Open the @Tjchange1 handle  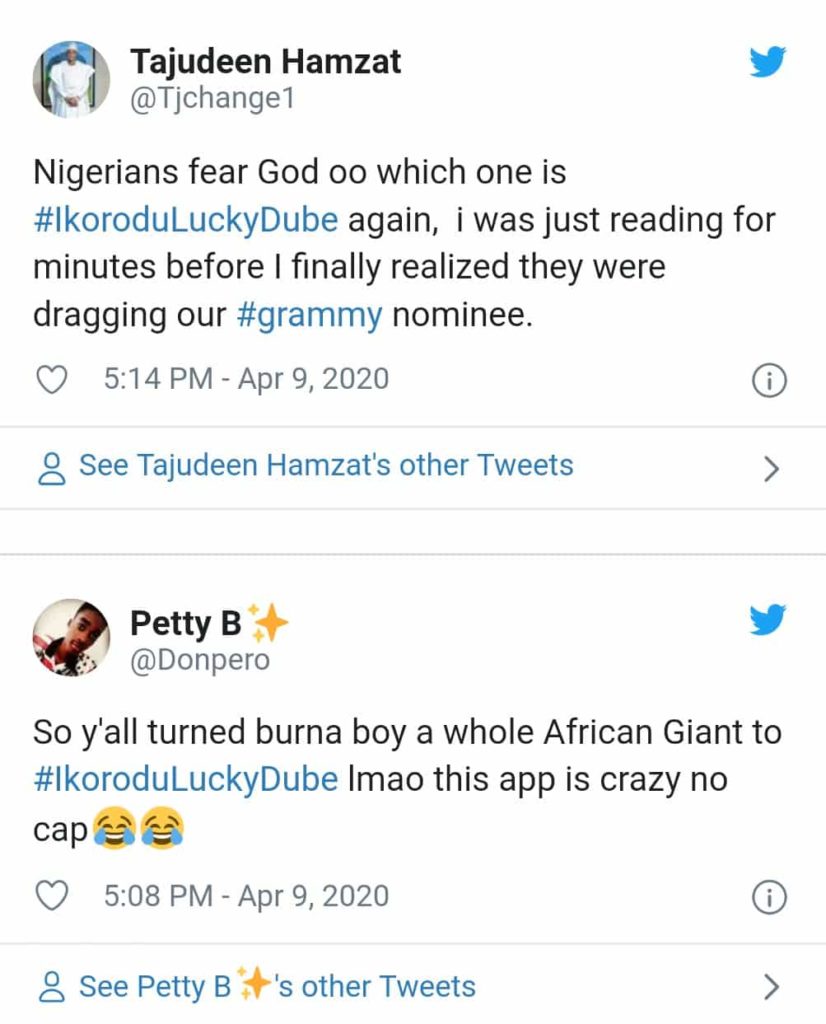(x=212, y=100)
